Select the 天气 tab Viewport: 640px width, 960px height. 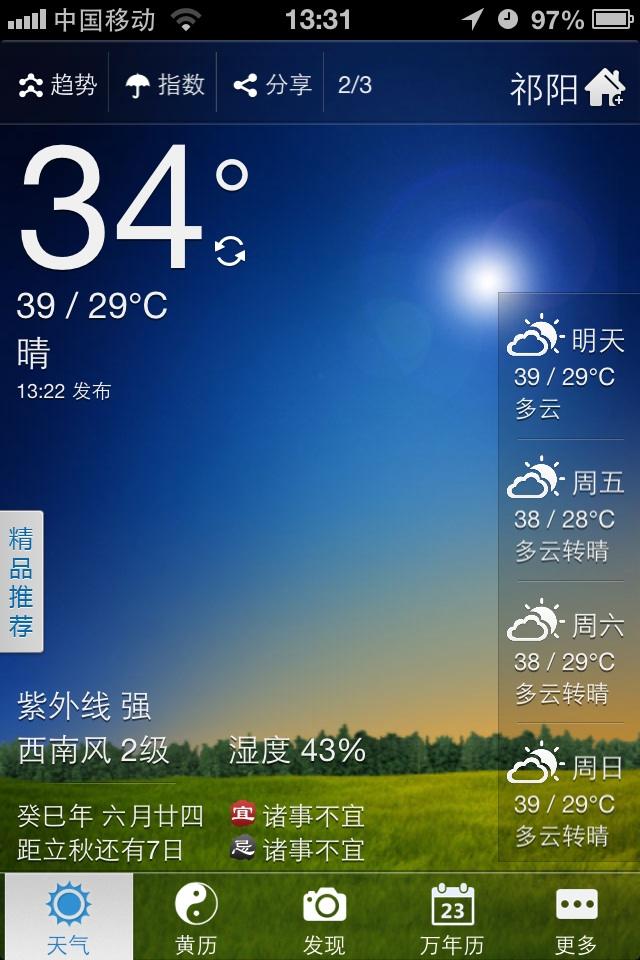tap(68, 918)
